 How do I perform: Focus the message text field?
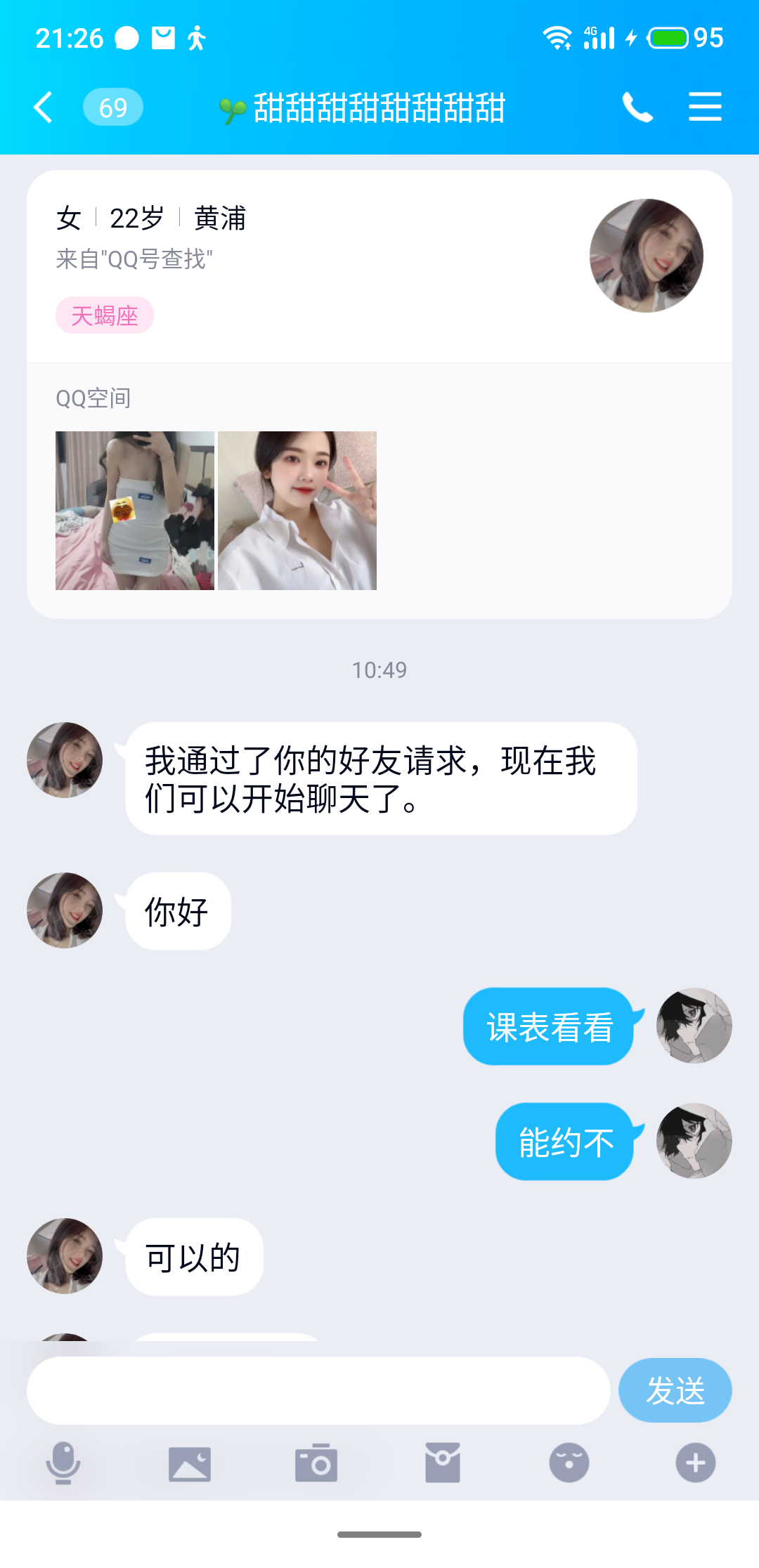318,1391
